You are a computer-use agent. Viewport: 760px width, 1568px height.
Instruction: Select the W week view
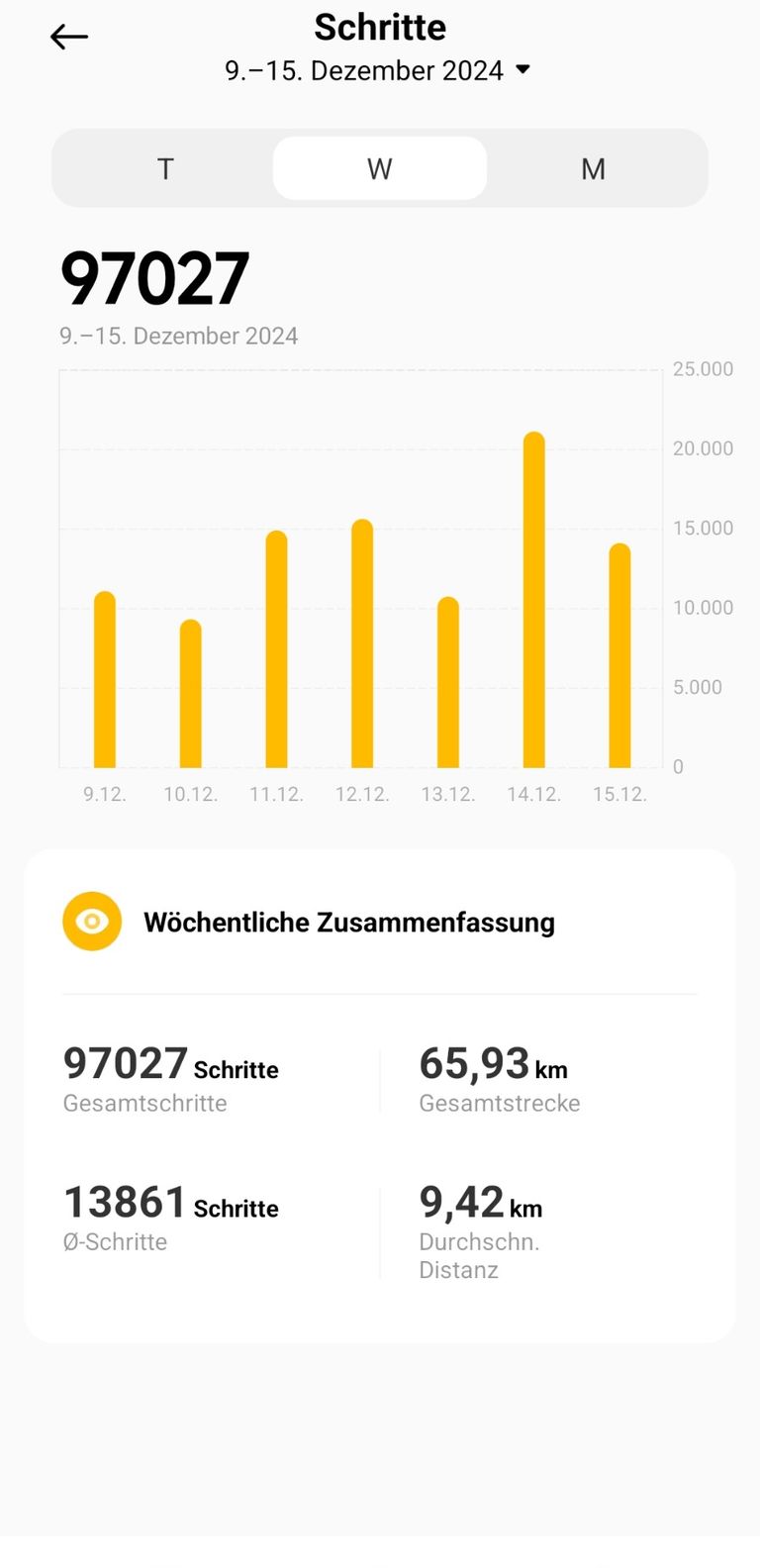click(380, 169)
